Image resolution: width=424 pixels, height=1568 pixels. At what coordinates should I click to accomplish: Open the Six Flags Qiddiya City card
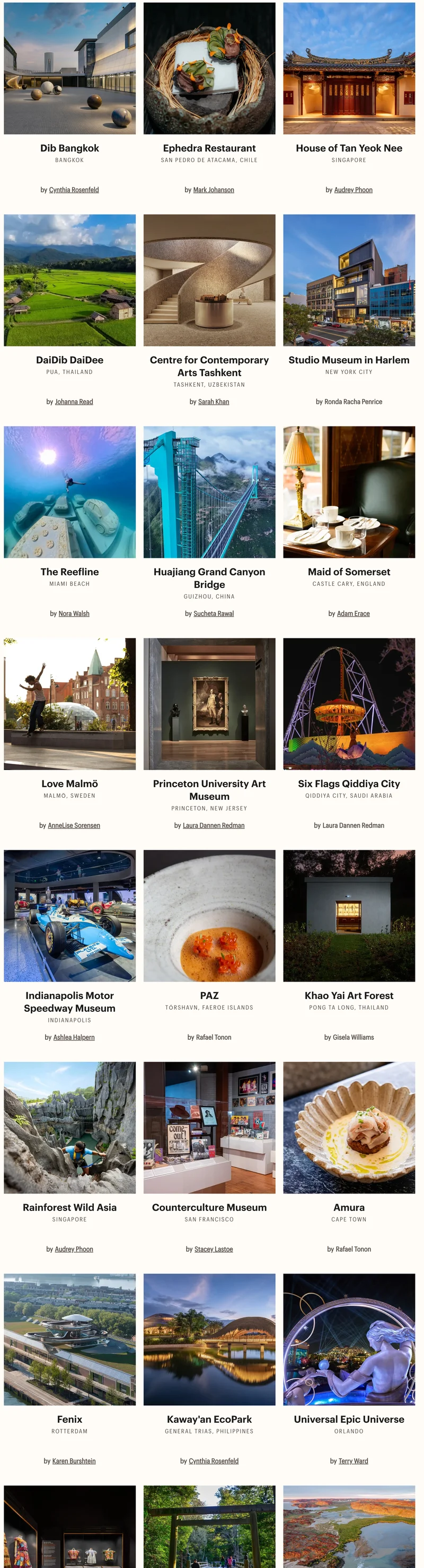pos(348,703)
